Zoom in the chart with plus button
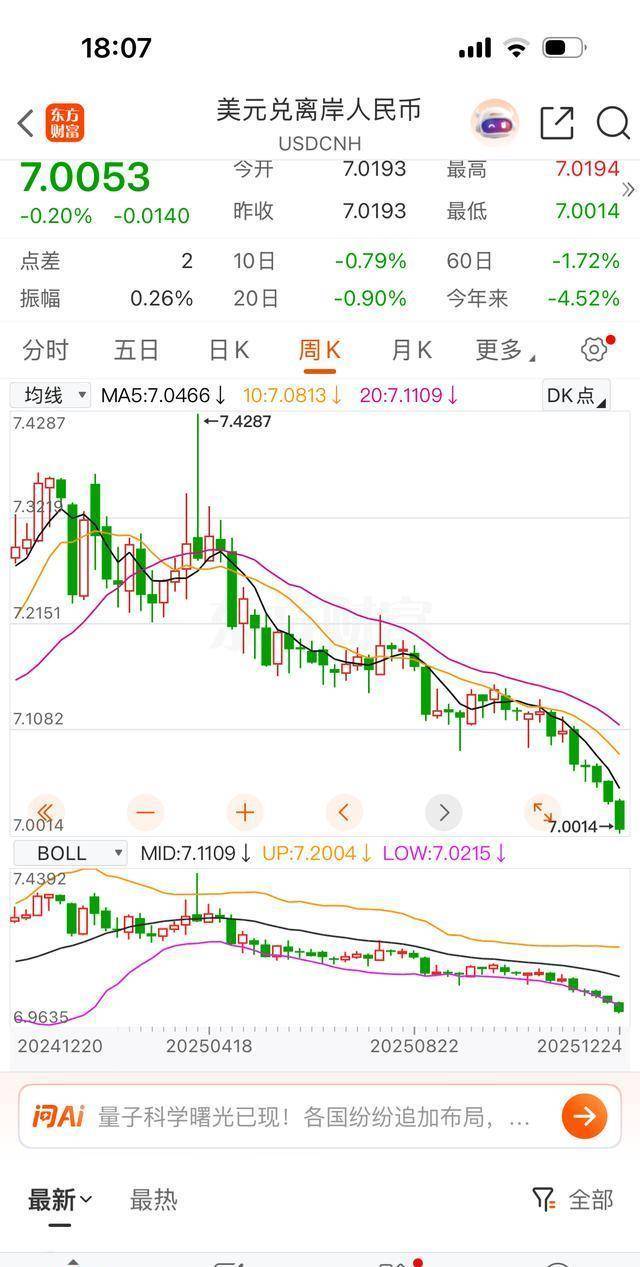This screenshot has height=1267, width=640. pyautogui.click(x=244, y=812)
